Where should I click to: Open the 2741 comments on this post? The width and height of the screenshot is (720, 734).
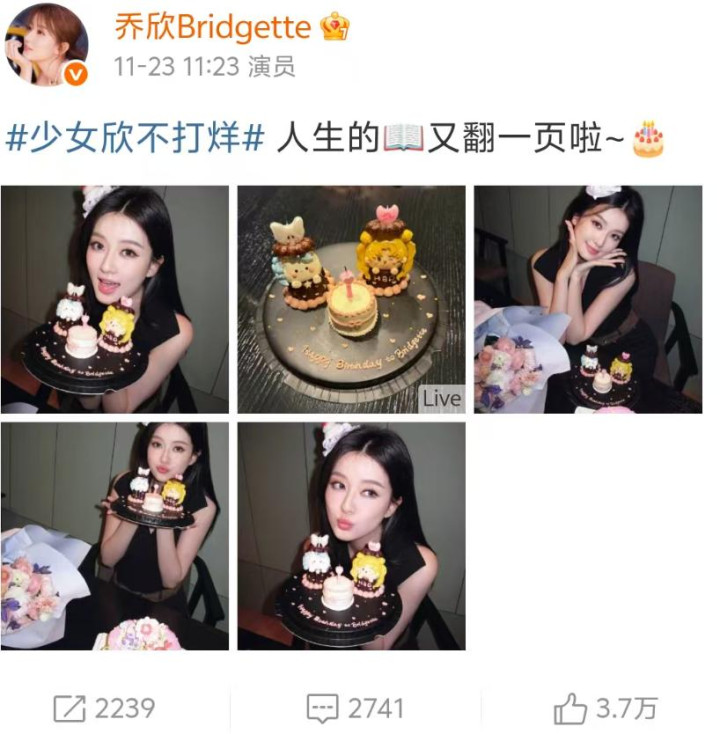point(355,709)
